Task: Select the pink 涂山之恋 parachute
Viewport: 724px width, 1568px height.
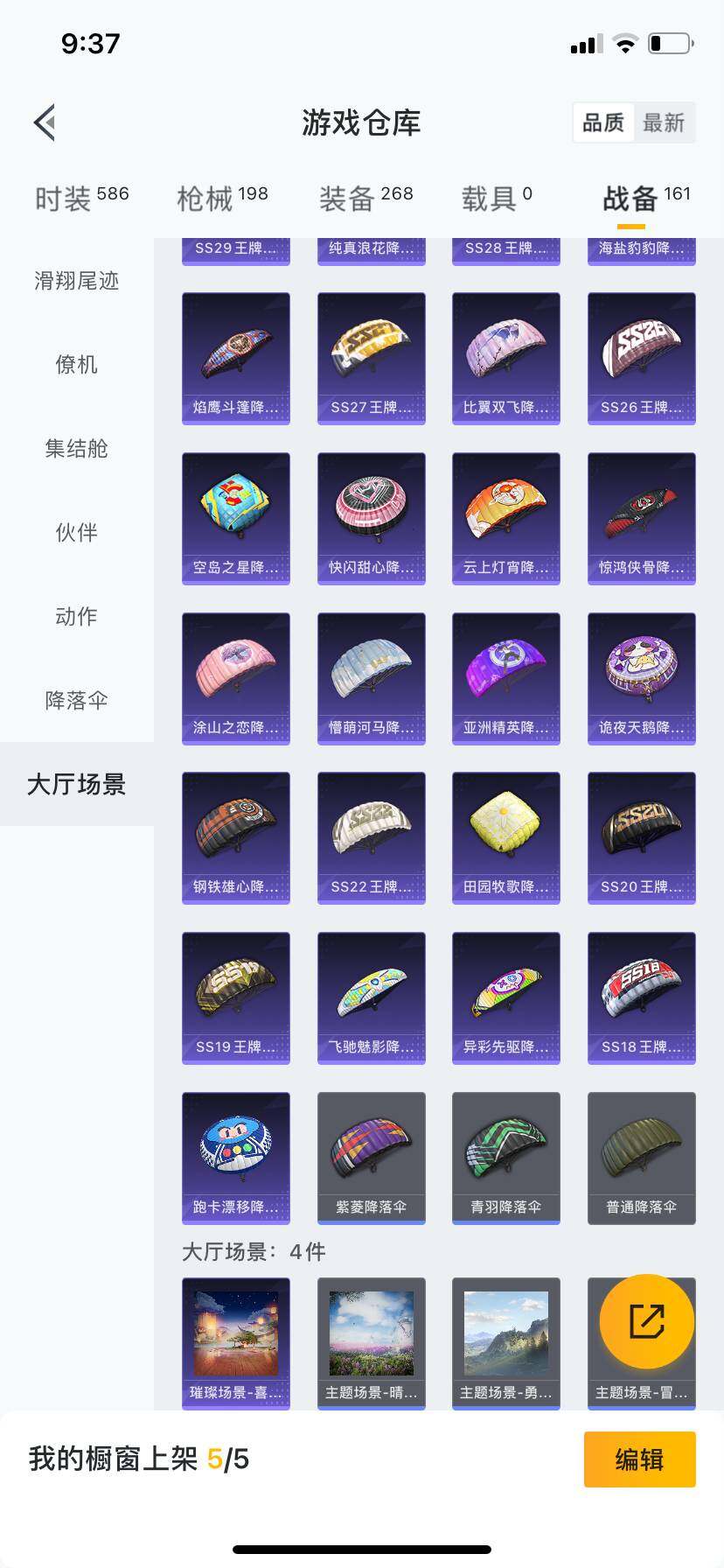Action: [x=234, y=677]
